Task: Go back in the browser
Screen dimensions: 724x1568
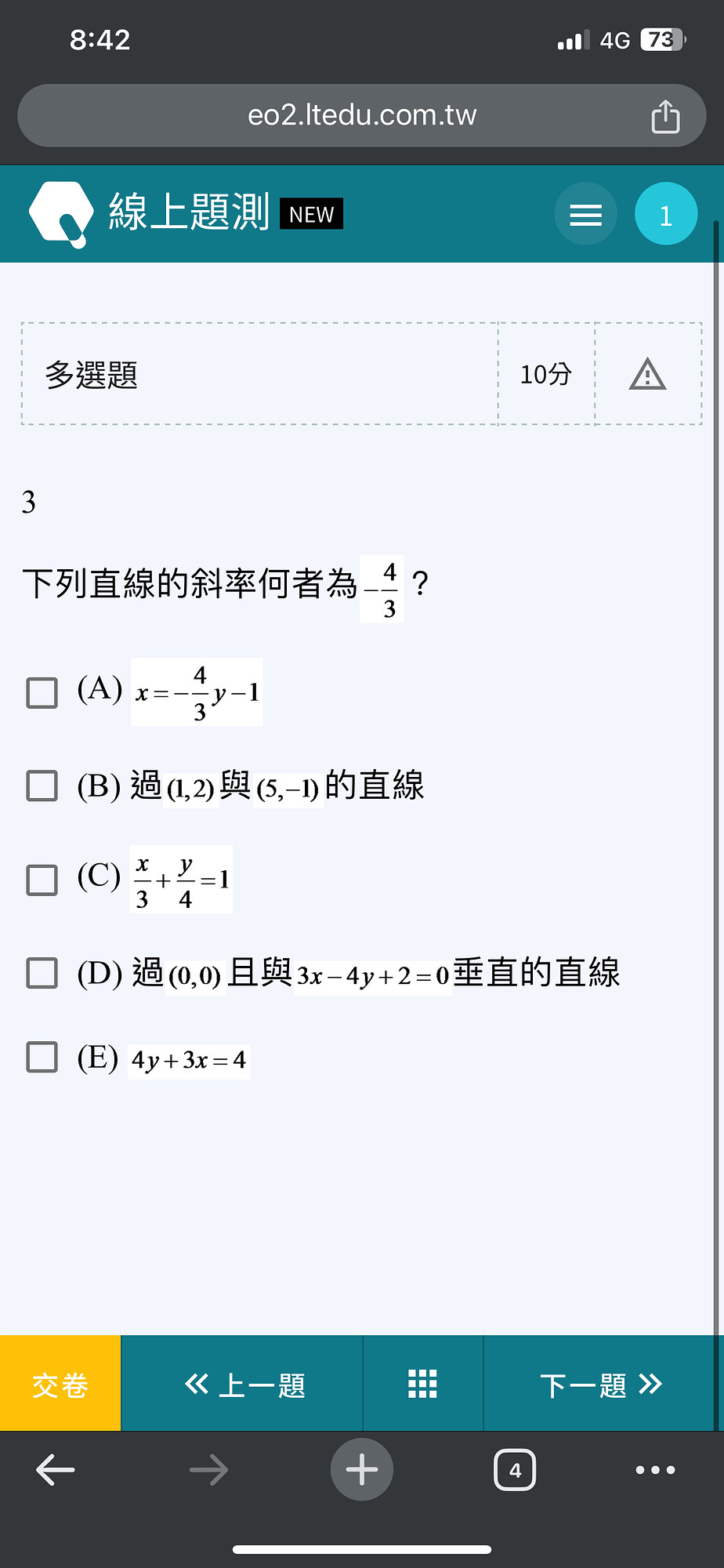Action: [56, 1469]
